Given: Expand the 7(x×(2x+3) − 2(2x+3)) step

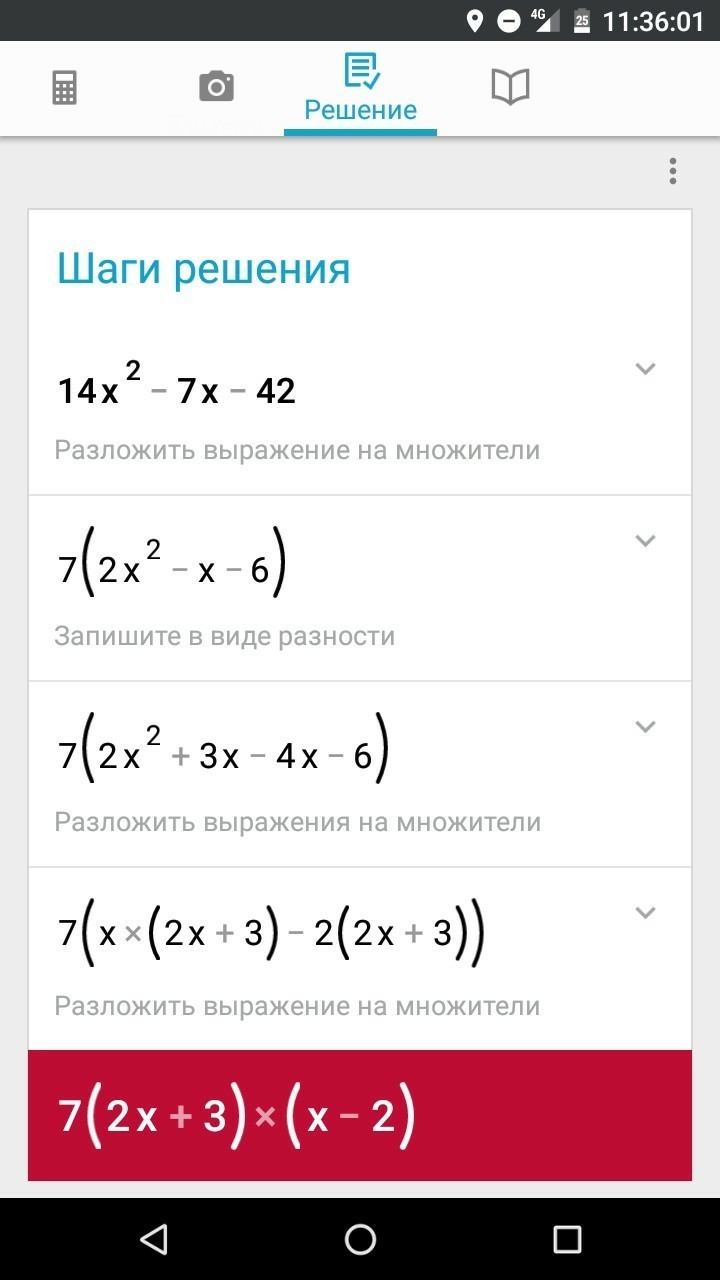Looking at the screenshot, I should pos(645,912).
